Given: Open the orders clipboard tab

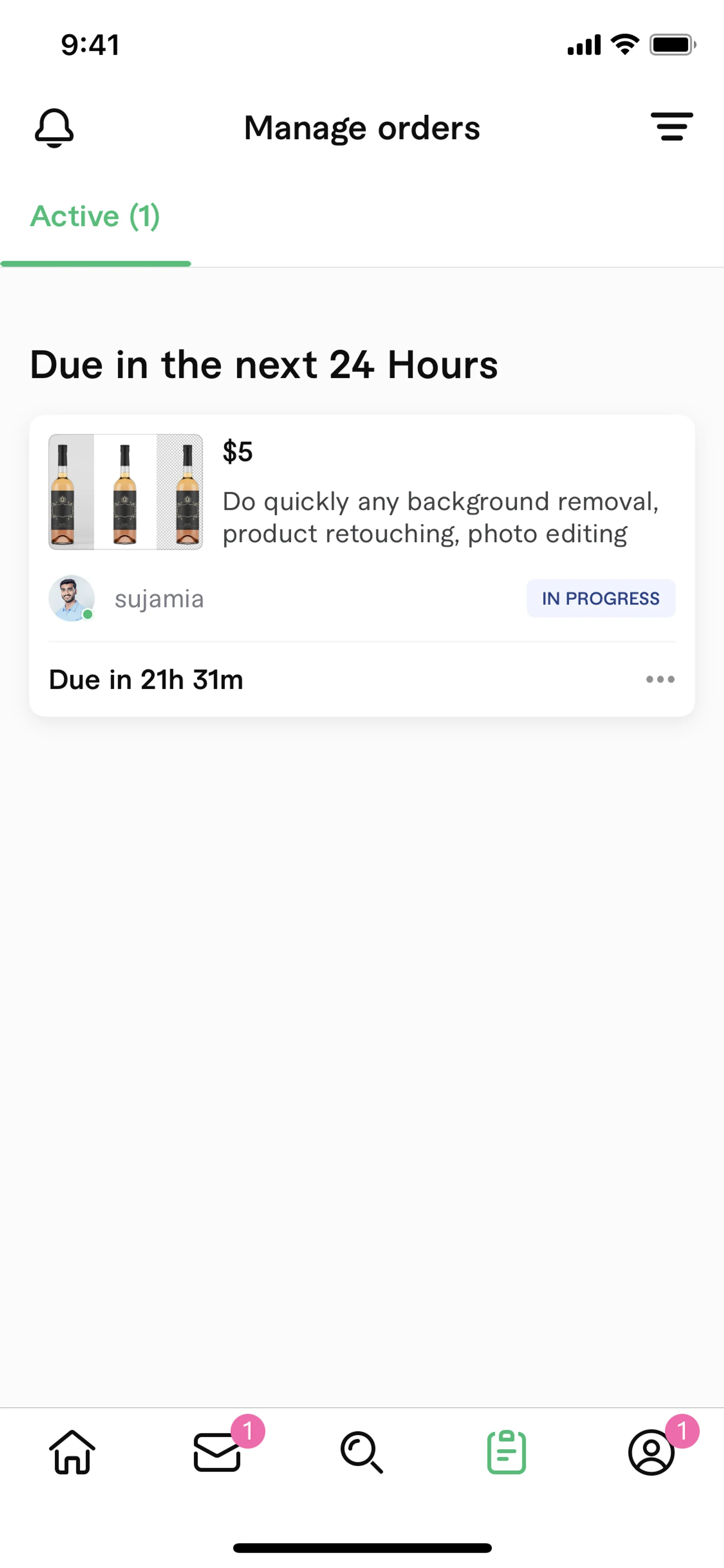Looking at the screenshot, I should (506, 1452).
